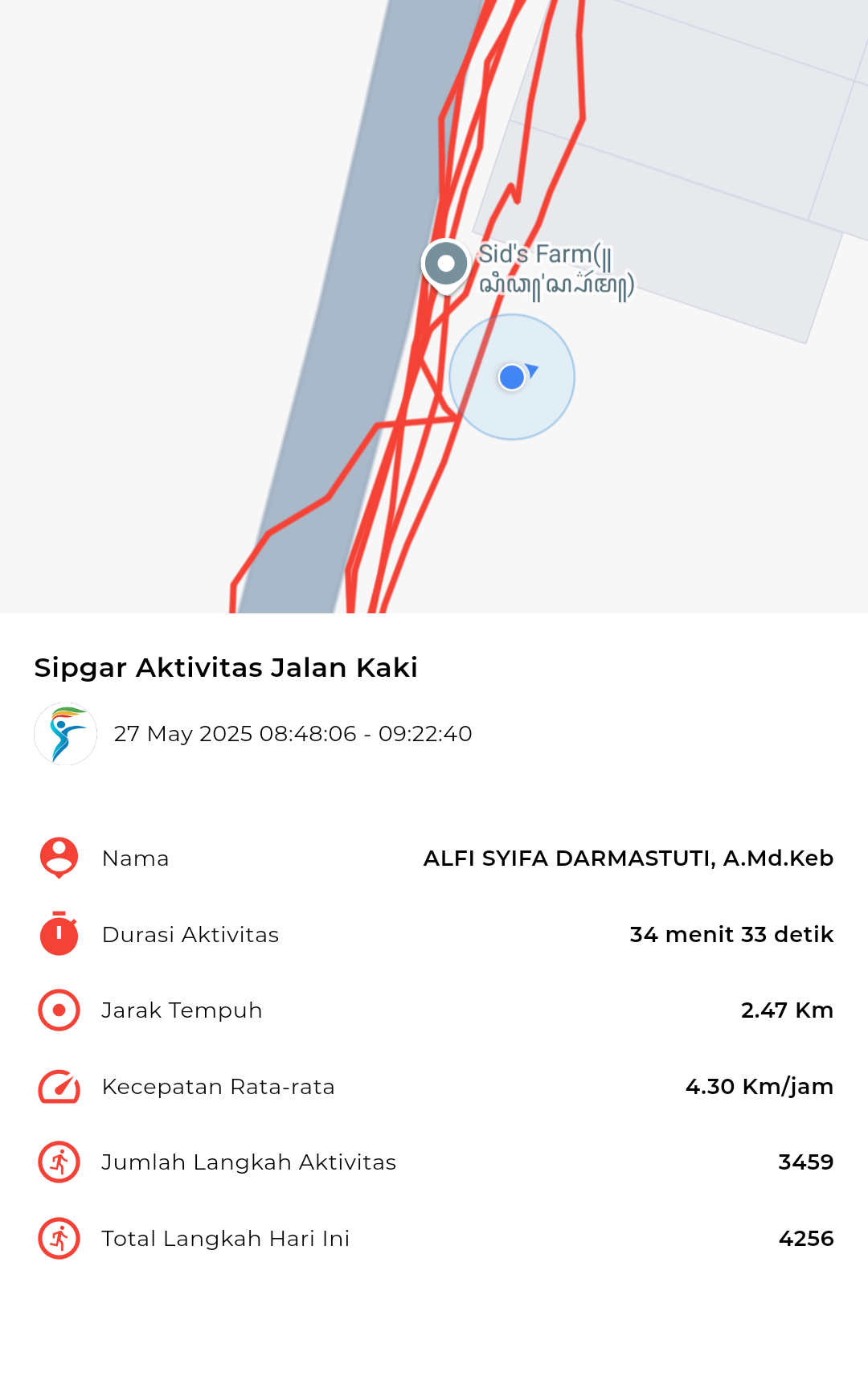Click the Sipgar Aktivitas Jalan Kaki title

click(x=226, y=667)
